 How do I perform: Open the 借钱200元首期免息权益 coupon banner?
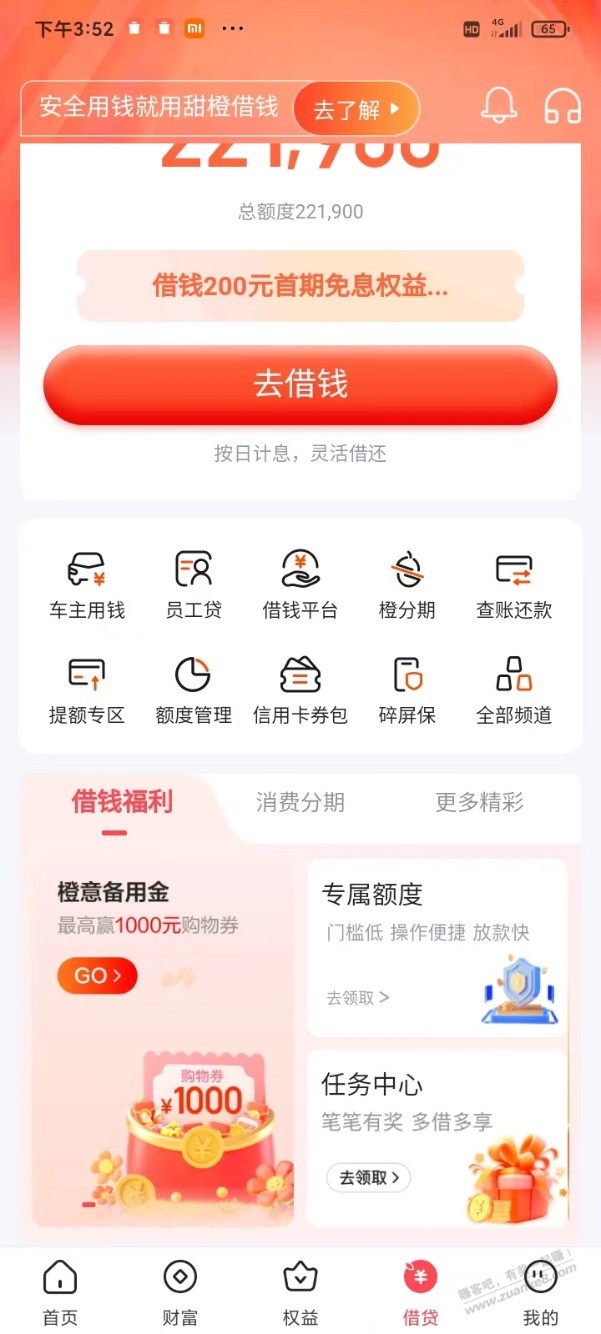pos(300,286)
